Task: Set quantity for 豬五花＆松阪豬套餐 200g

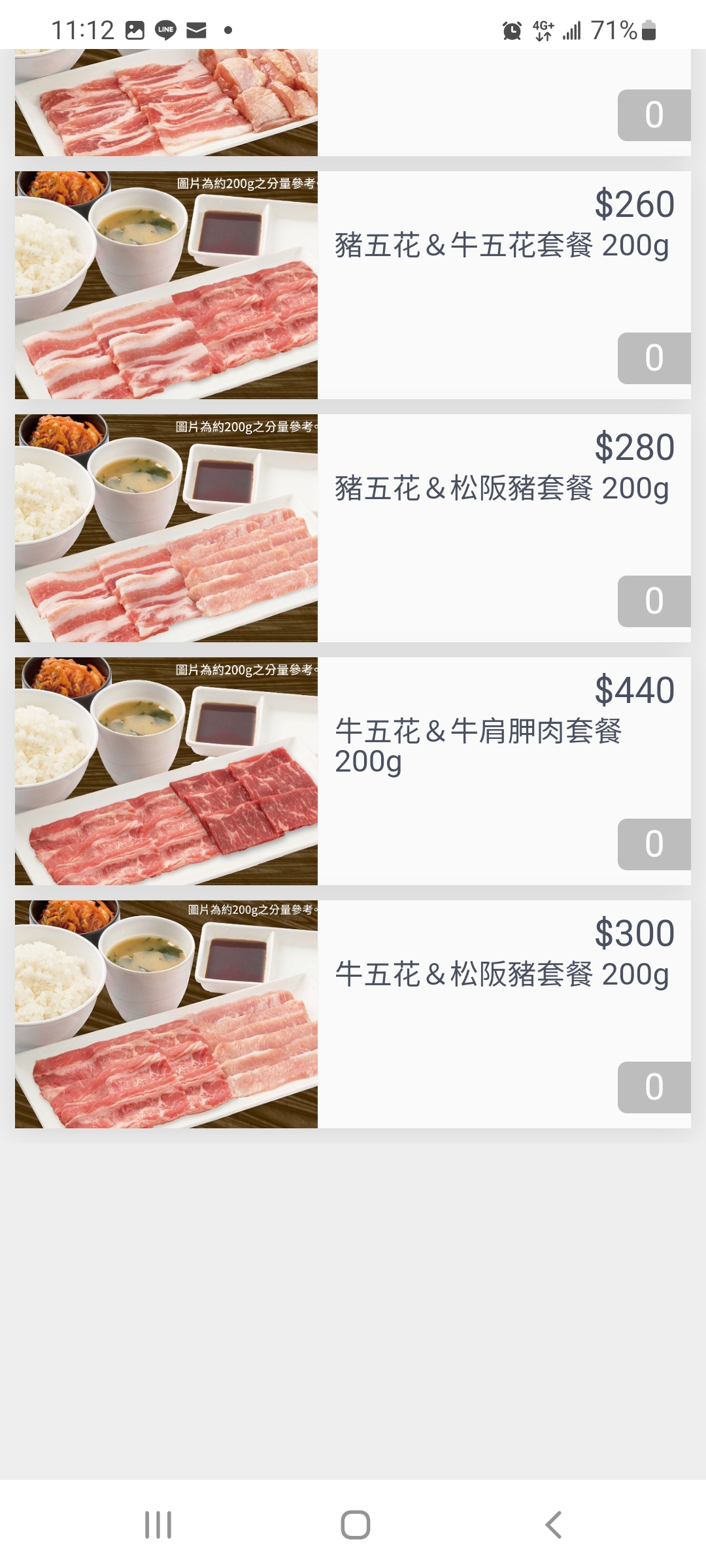Action: [x=654, y=601]
